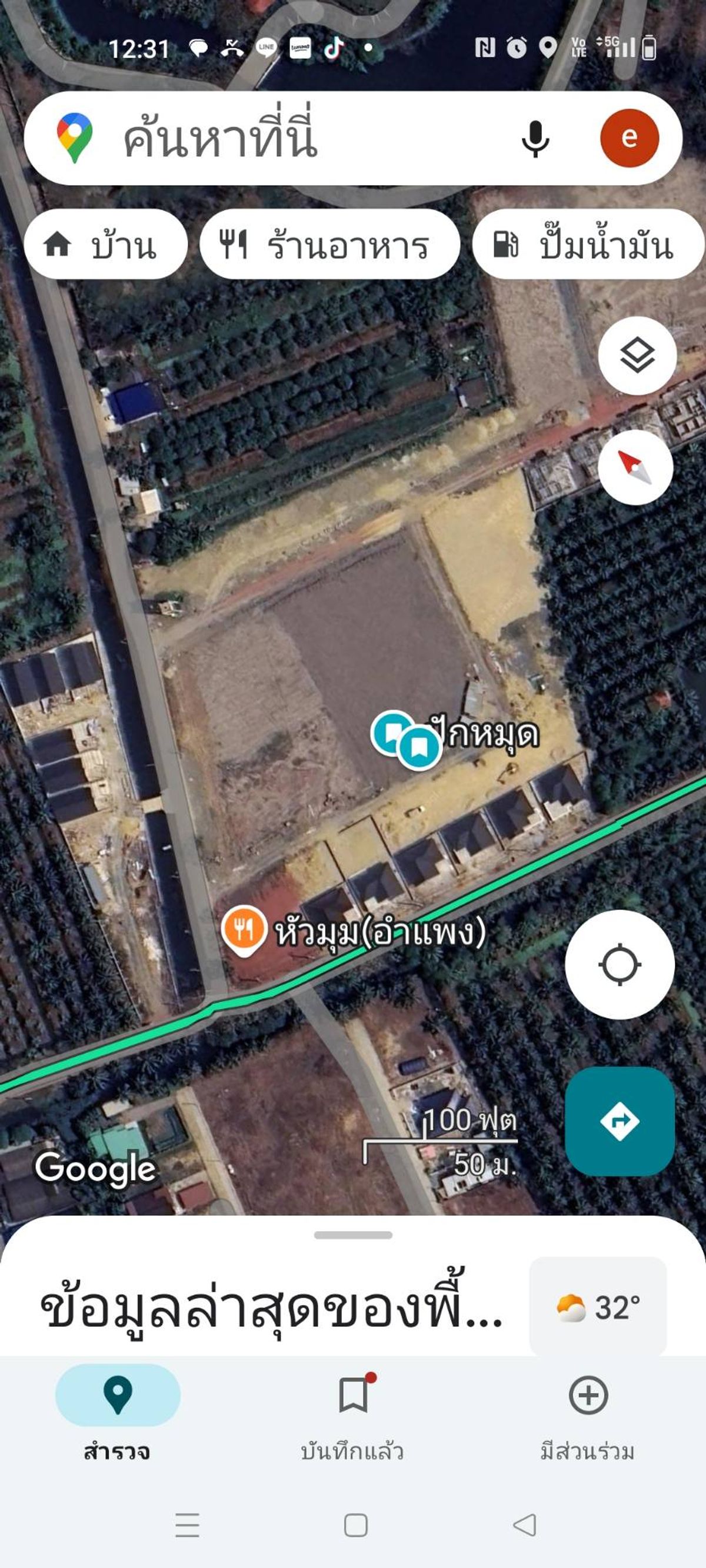
Task: Open the หัวมุม(อำแพง) restaurant pin
Action: pos(244,930)
